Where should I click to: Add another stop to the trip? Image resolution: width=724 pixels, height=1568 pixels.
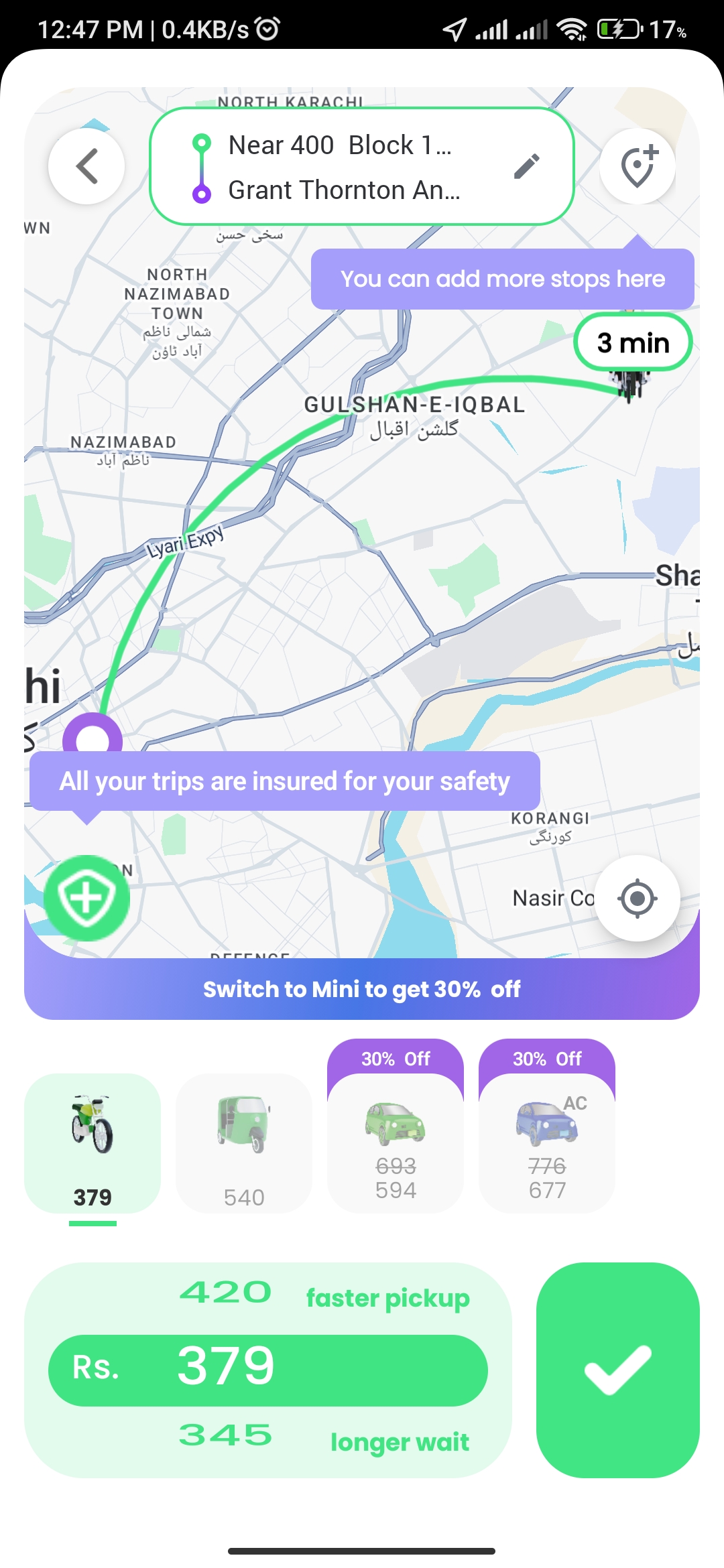[638, 166]
